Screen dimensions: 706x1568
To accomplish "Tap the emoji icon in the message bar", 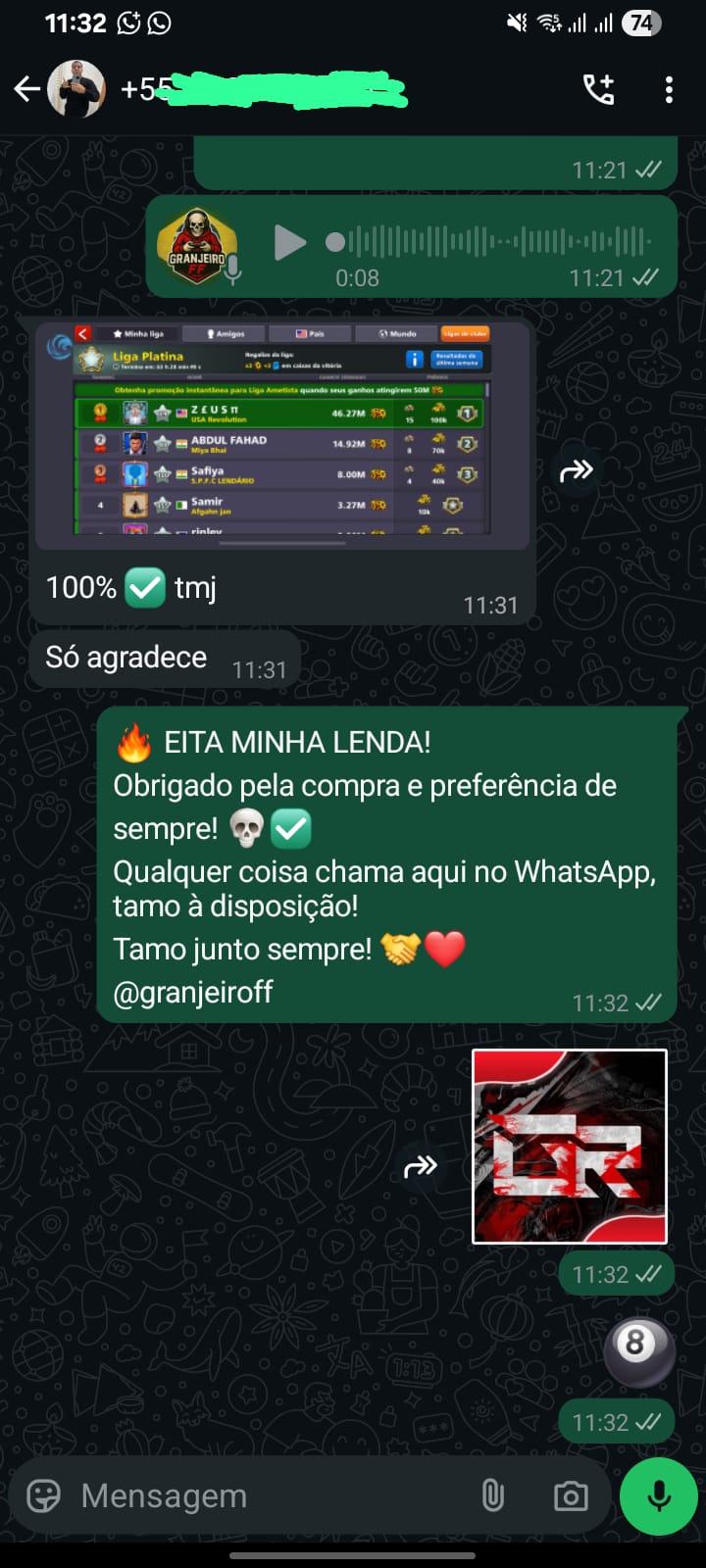I will coord(46,1496).
